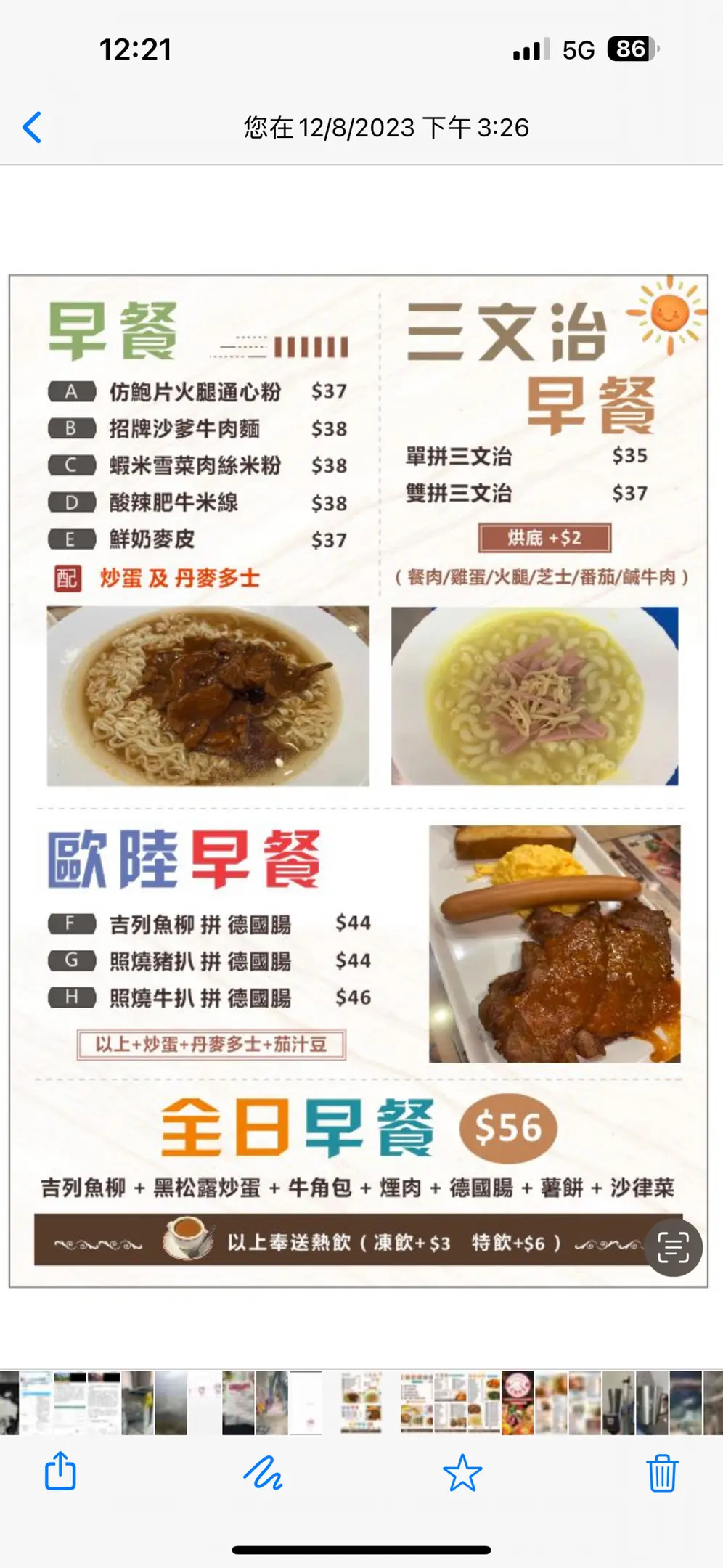
Task: Share this menu photo
Action: (x=60, y=1471)
